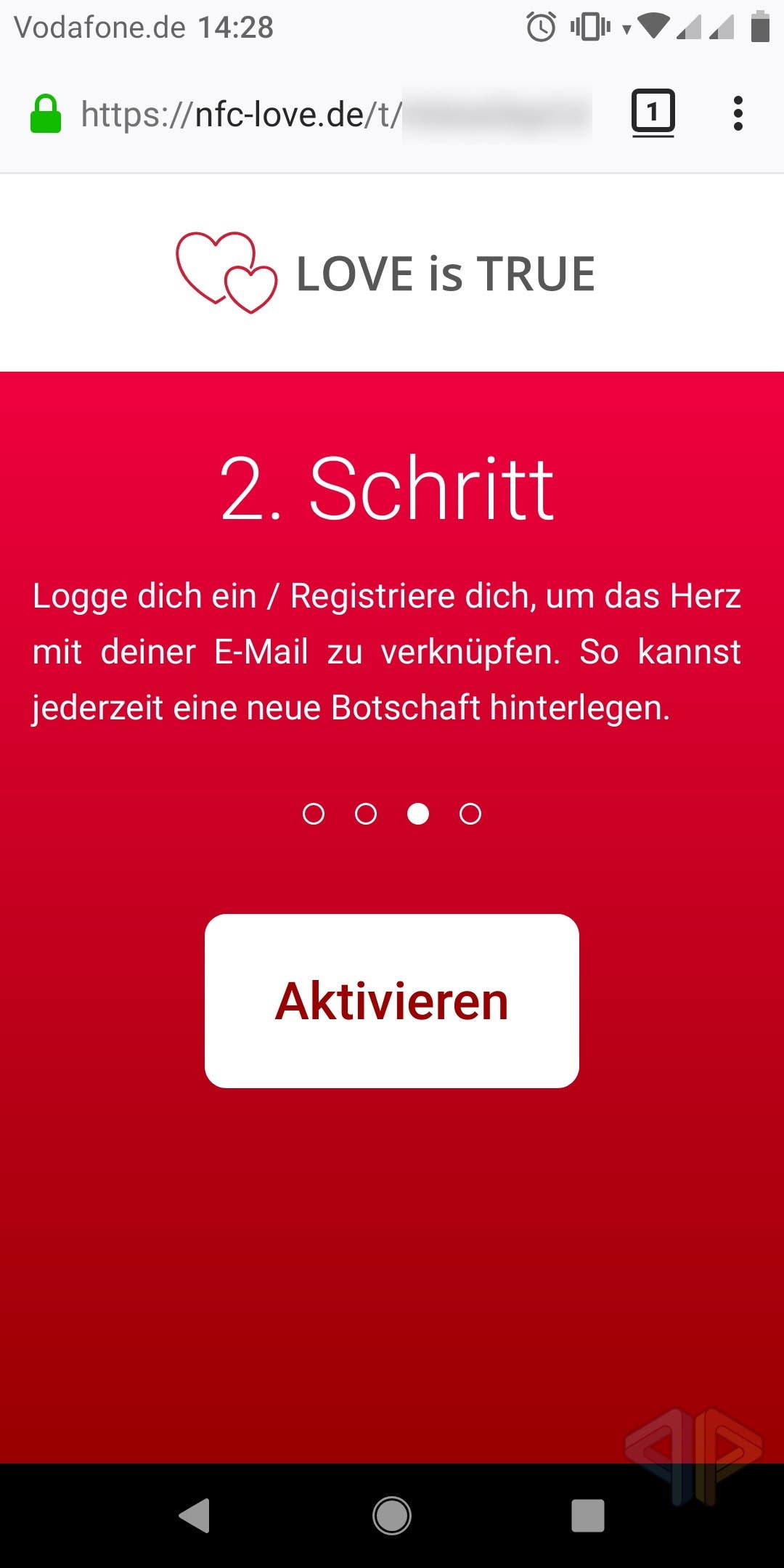The height and width of the screenshot is (1568, 784).
Task: Jump to the second slide indicator dot
Action: [366, 814]
